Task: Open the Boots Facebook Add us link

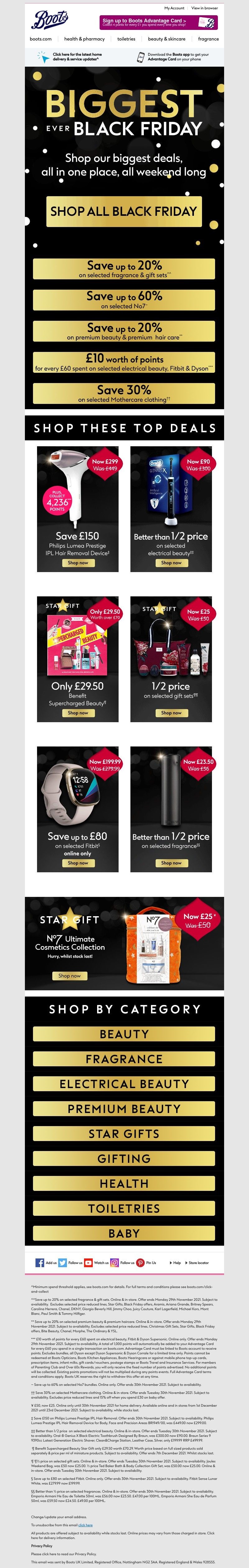Action: (x=46, y=1263)
